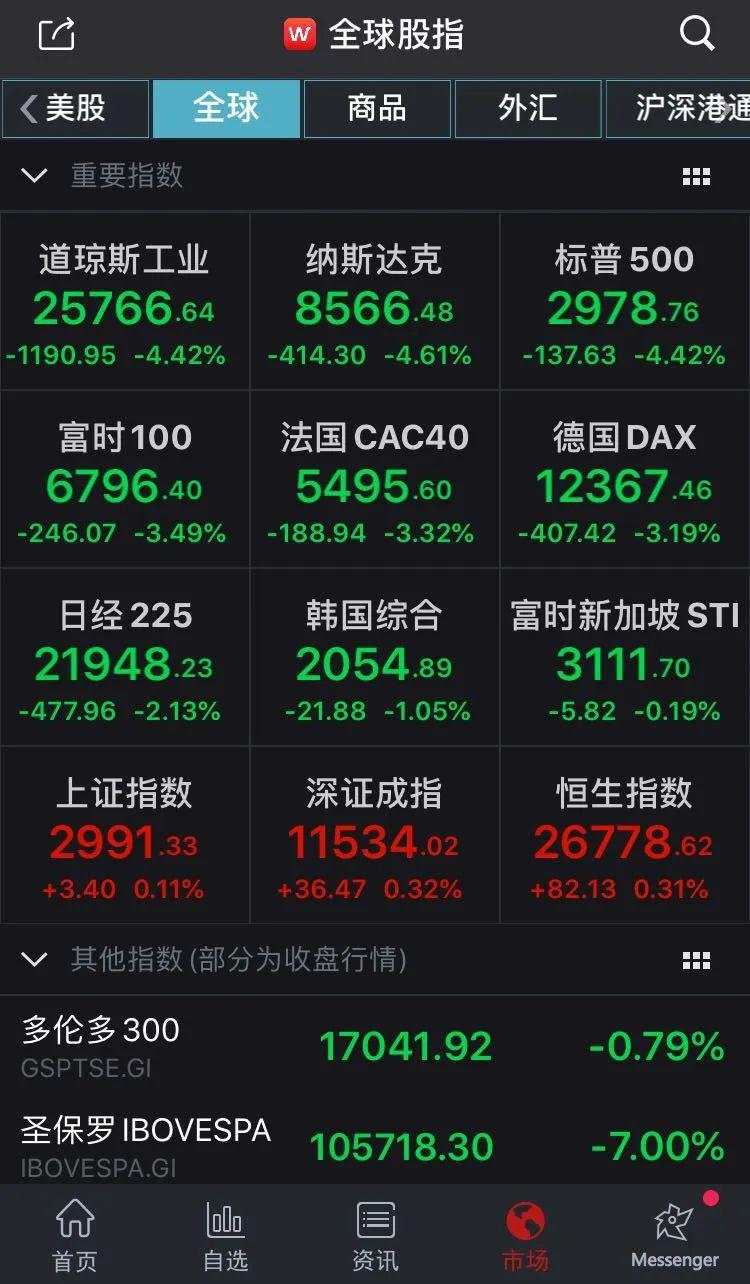Open the grid view icon beside 重要指数
This screenshot has width=750, height=1284.
(696, 174)
